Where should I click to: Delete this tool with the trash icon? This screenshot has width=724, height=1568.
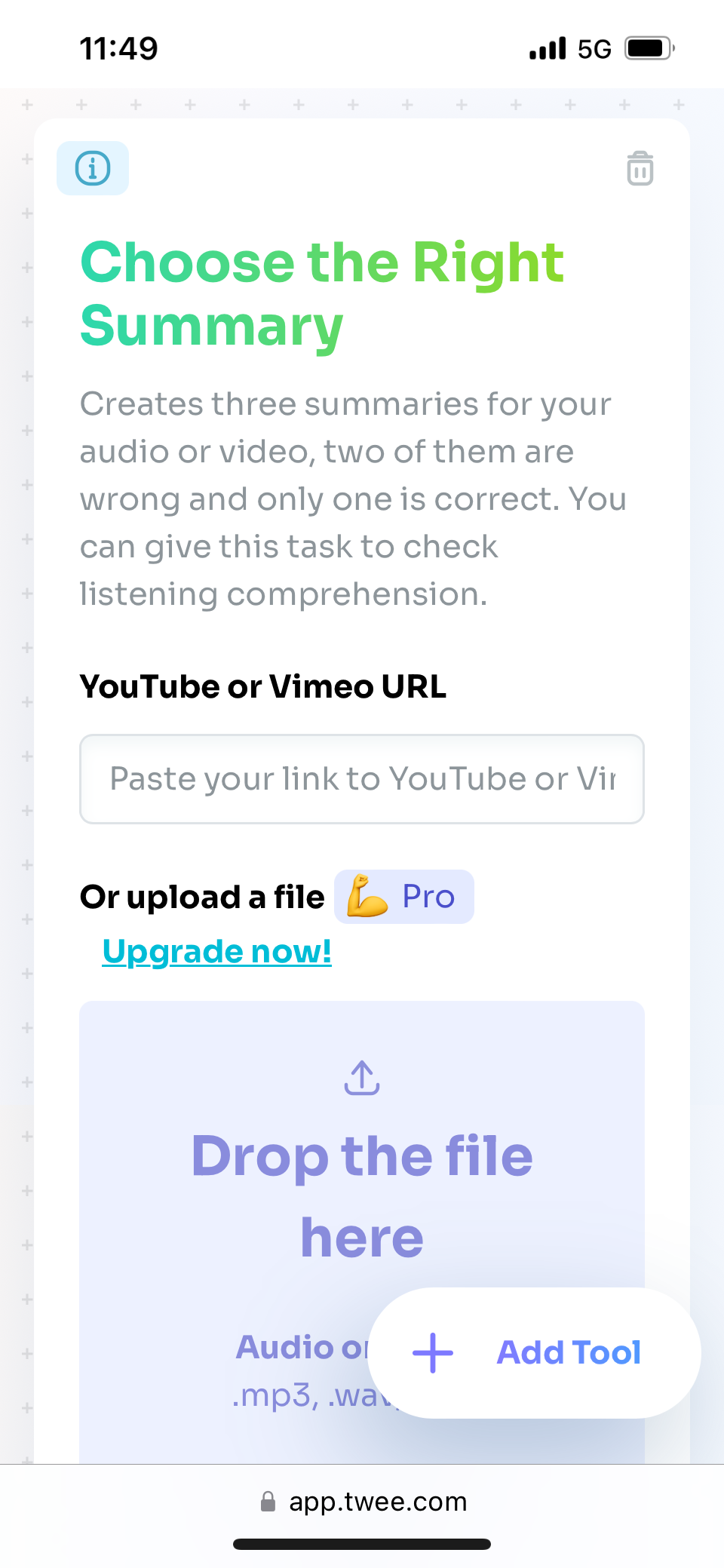point(640,168)
